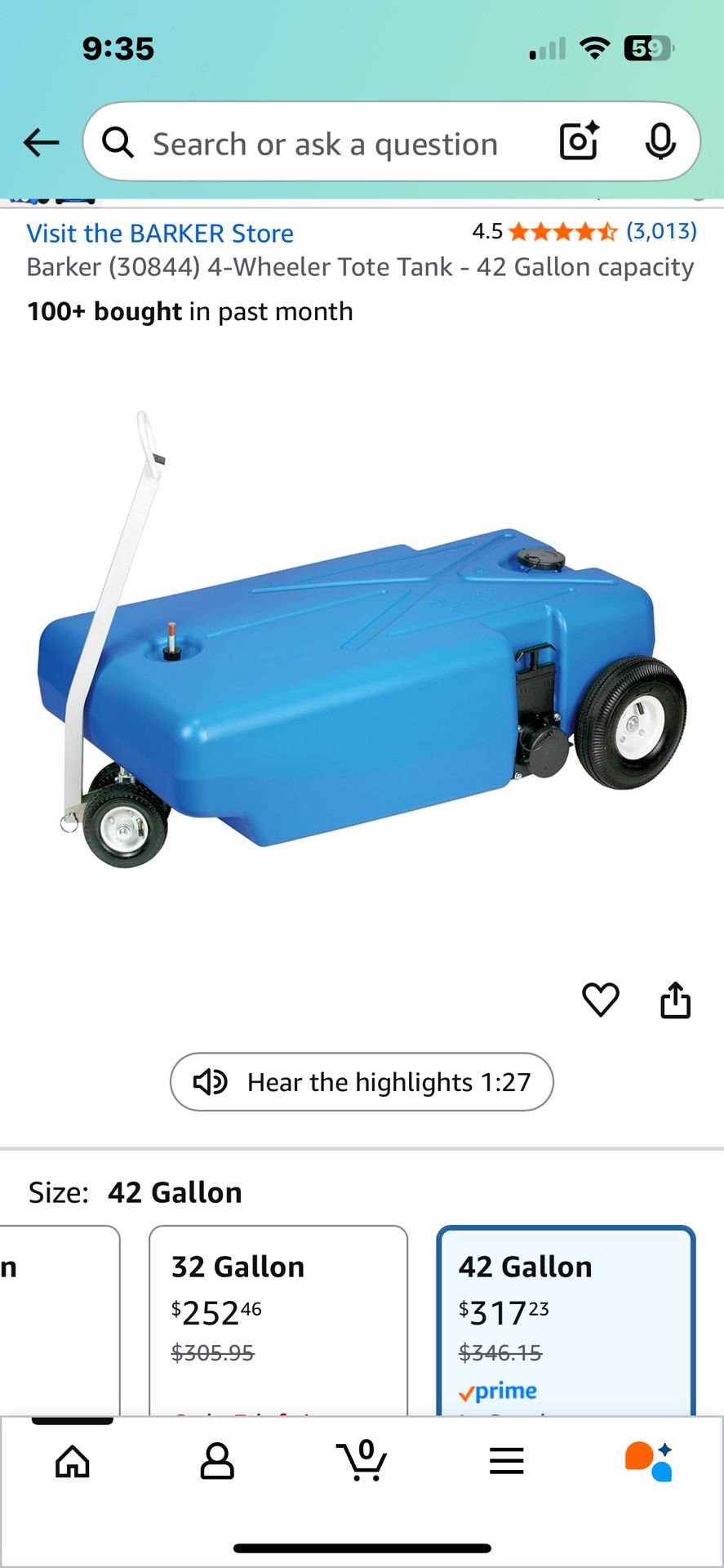Share this product

coord(675,1000)
